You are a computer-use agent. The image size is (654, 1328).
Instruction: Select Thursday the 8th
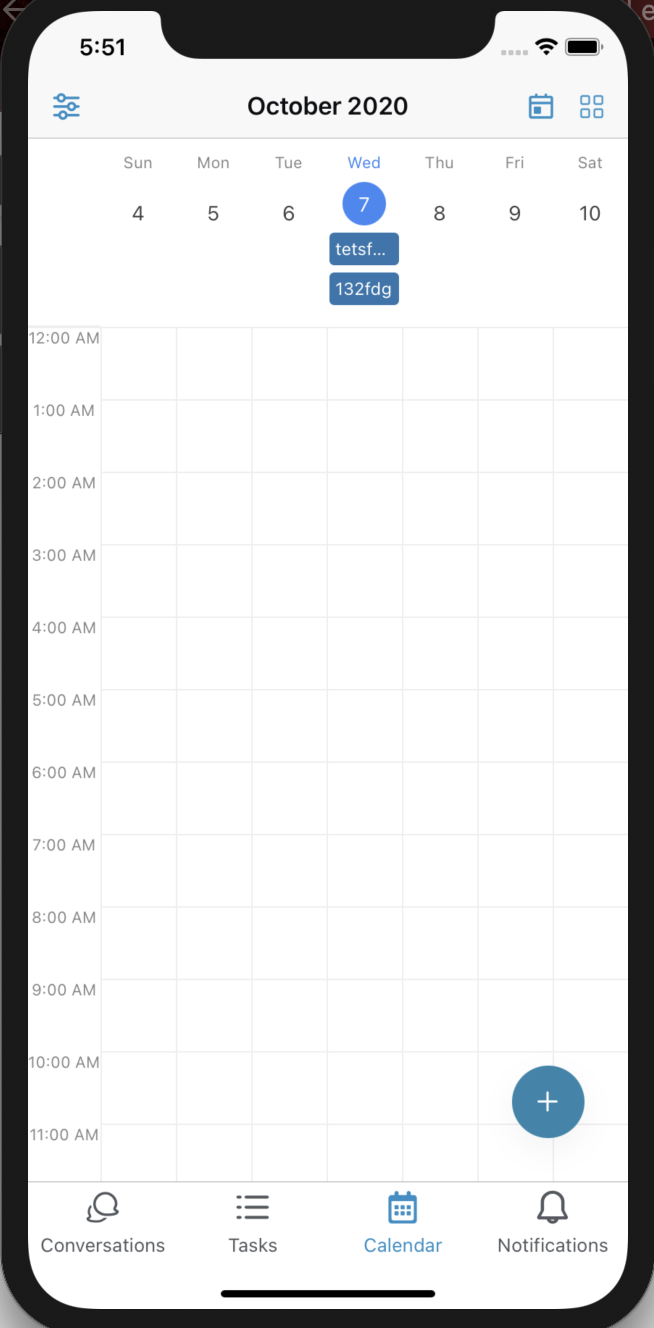[439, 213]
